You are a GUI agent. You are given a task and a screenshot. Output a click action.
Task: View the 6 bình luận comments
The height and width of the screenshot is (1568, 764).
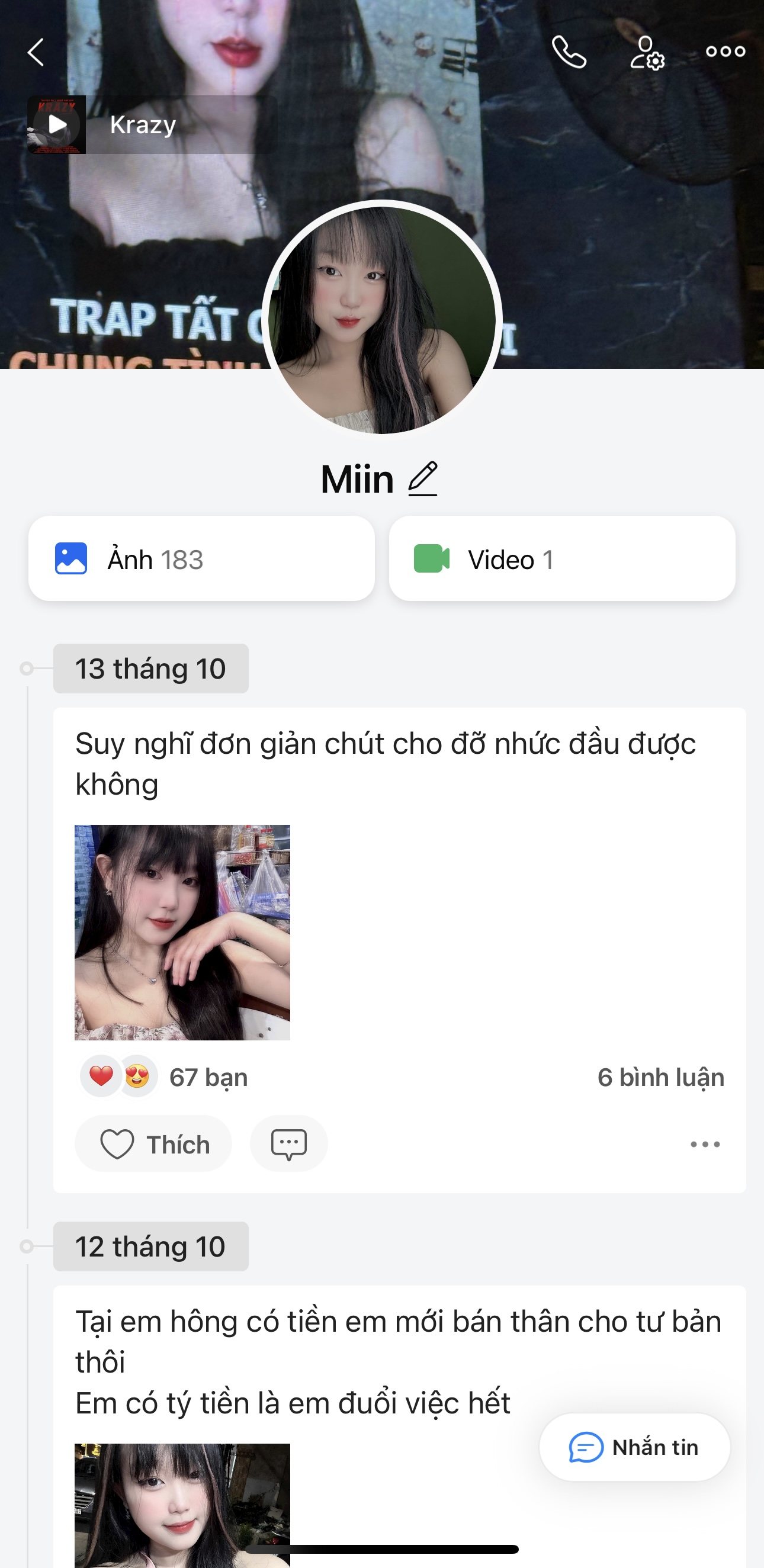click(660, 1077)
